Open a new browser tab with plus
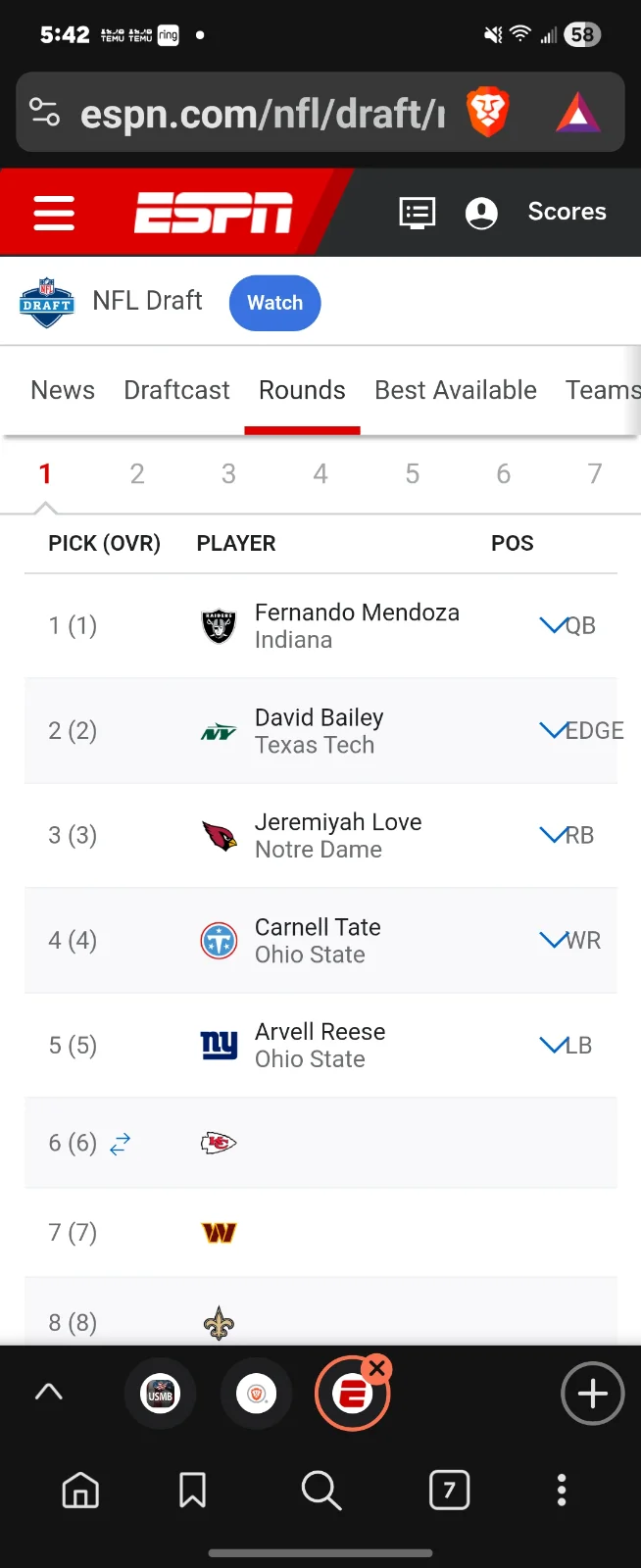Viewport: 641px width, 1568px height. (592, 1393)
